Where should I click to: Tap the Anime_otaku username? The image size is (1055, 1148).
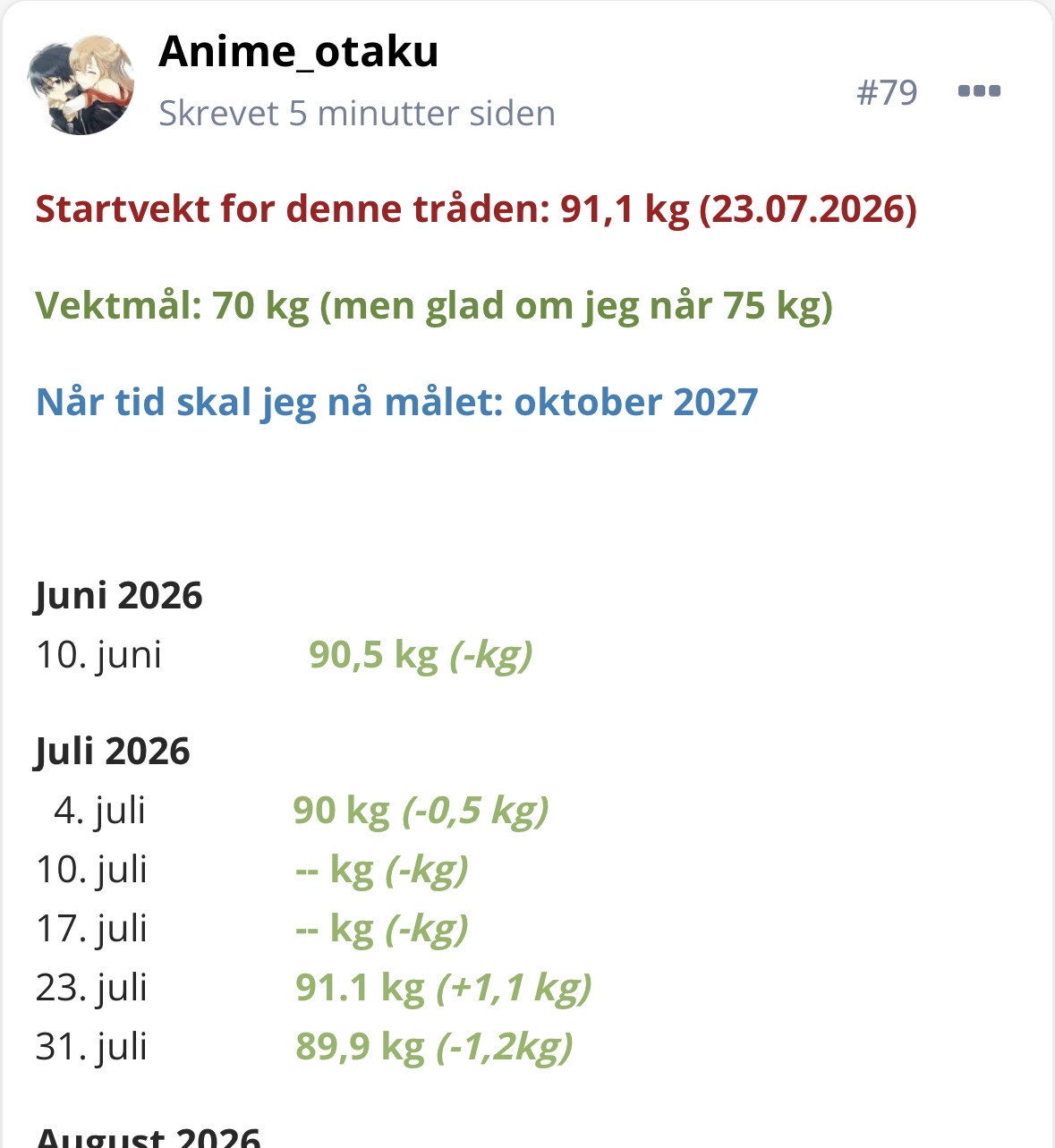pyautogui.click(x=298, y=52)
